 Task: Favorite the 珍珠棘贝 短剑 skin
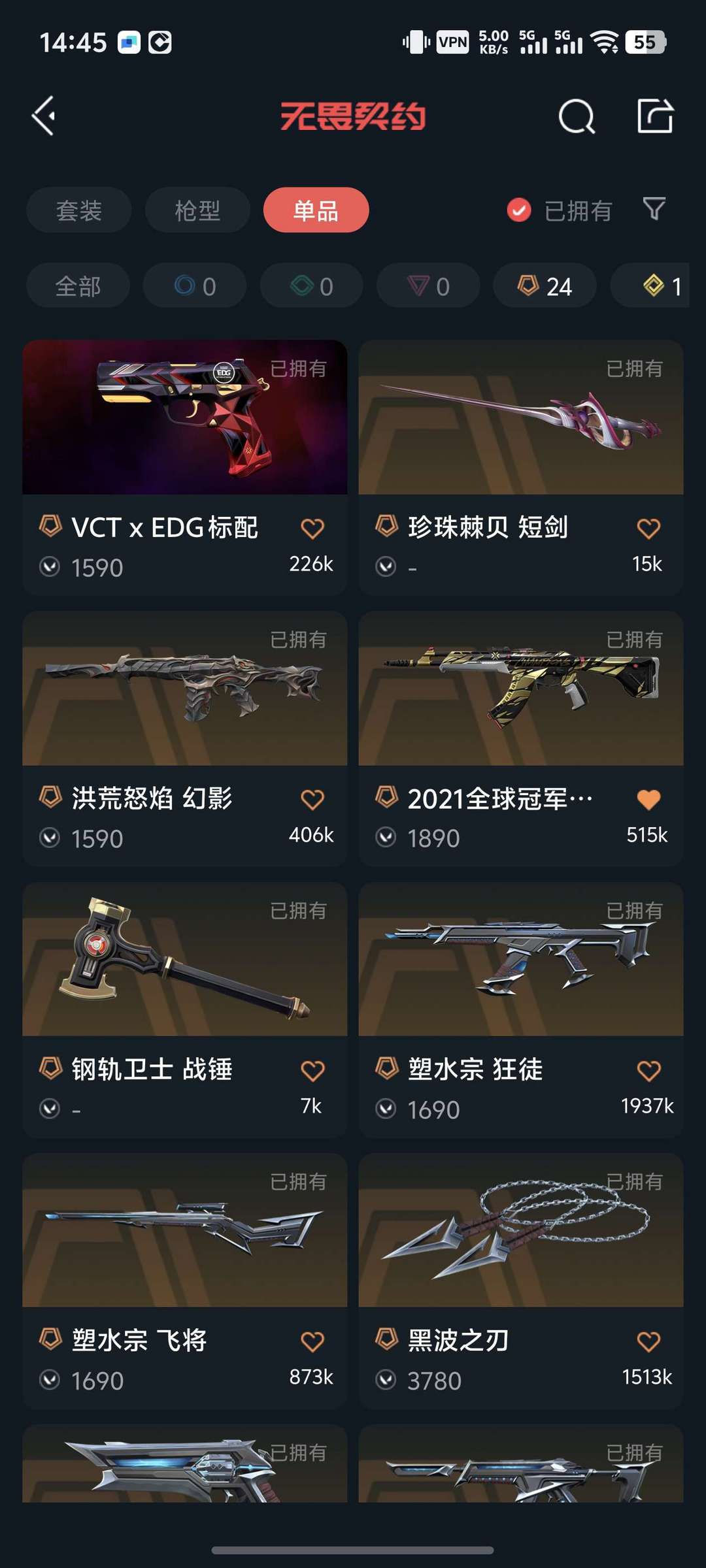click(648, 529)
